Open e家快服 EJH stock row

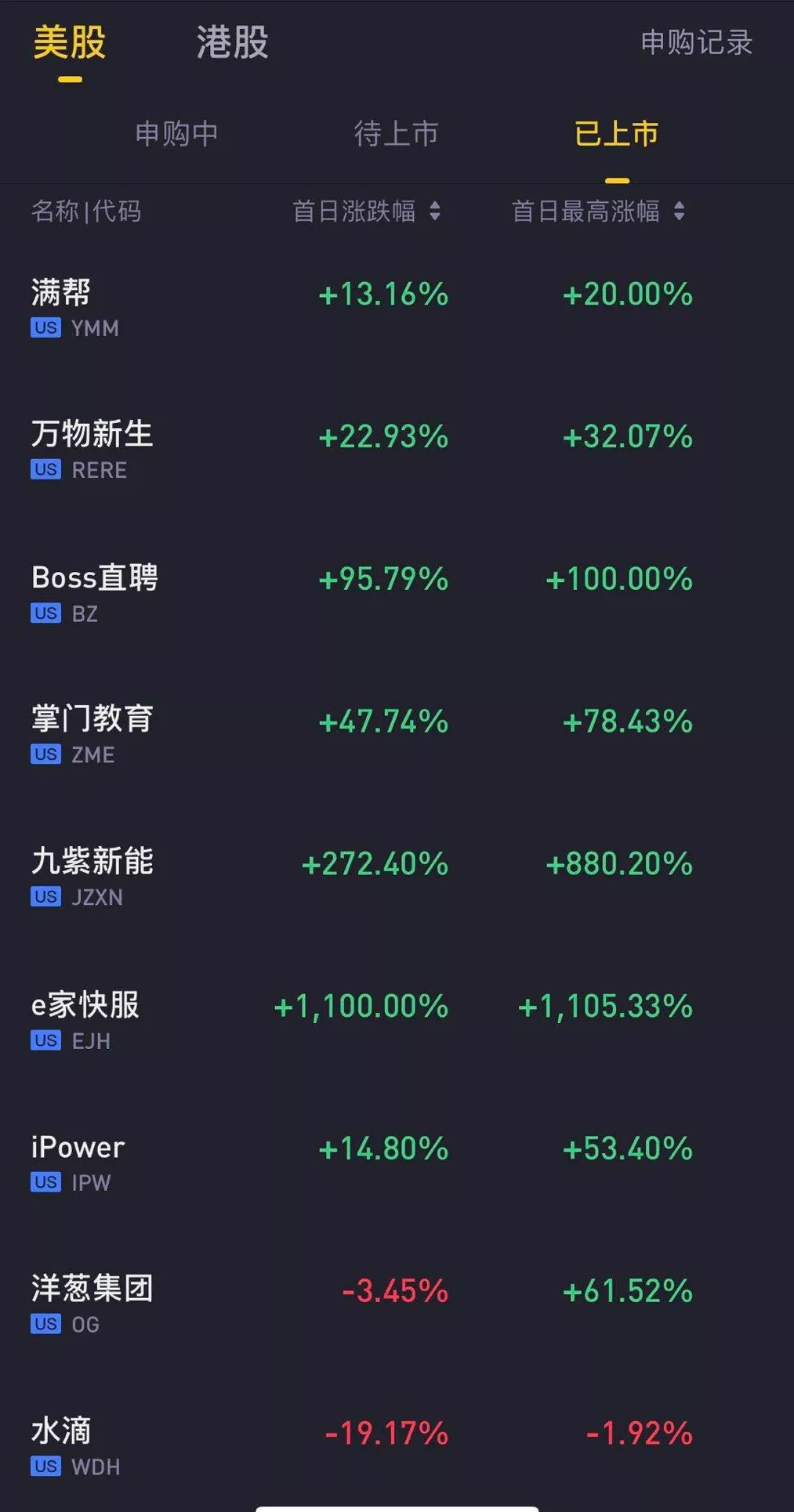[x=397, y=1021]
